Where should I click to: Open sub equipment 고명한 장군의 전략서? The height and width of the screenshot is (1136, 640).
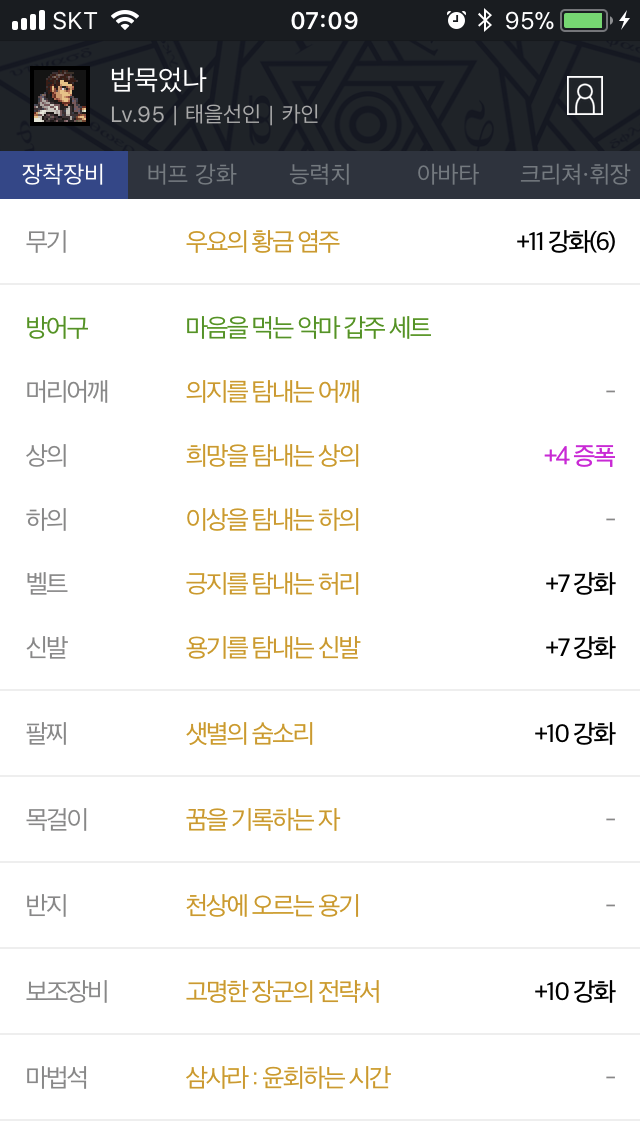coord(283,991)
